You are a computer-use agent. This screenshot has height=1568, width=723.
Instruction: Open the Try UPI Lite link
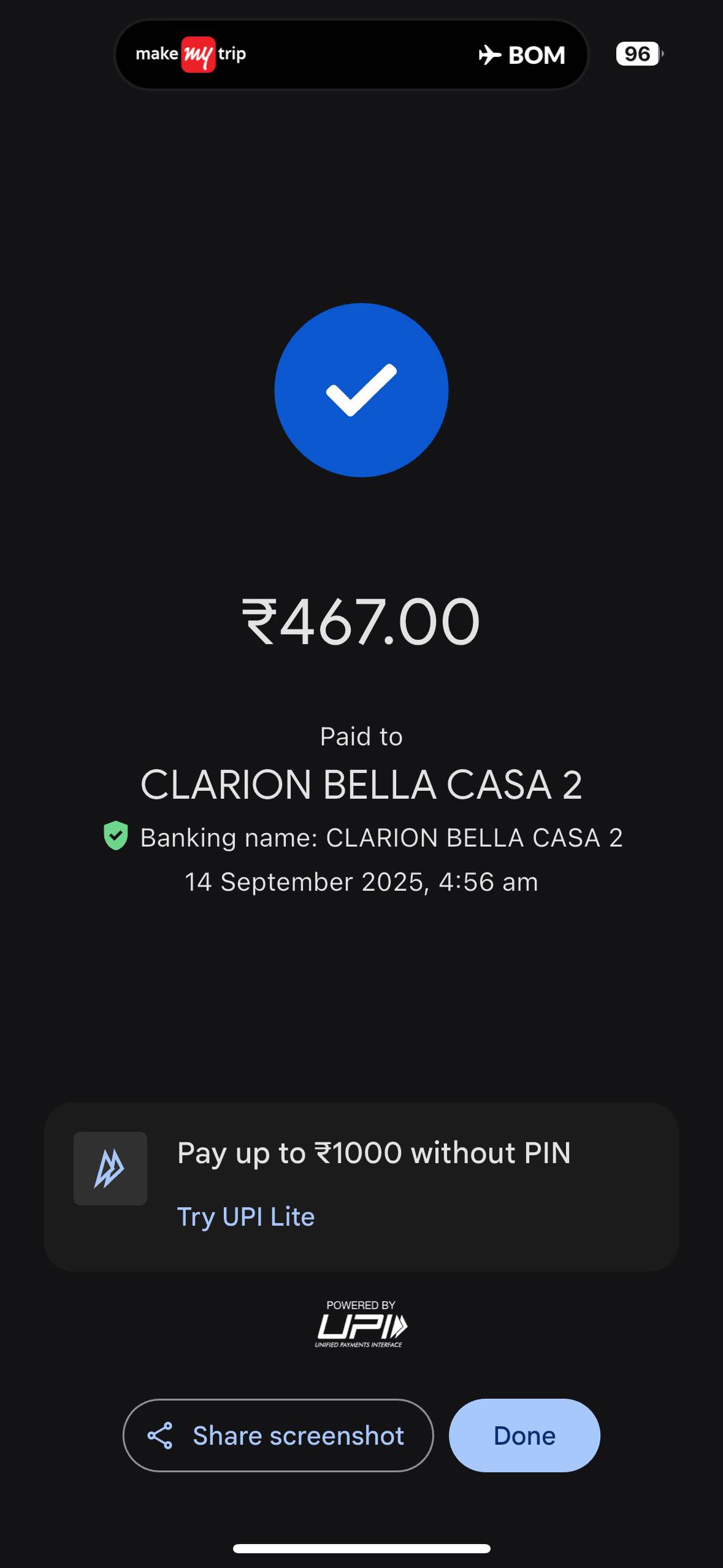click(x=246, y=1216)
